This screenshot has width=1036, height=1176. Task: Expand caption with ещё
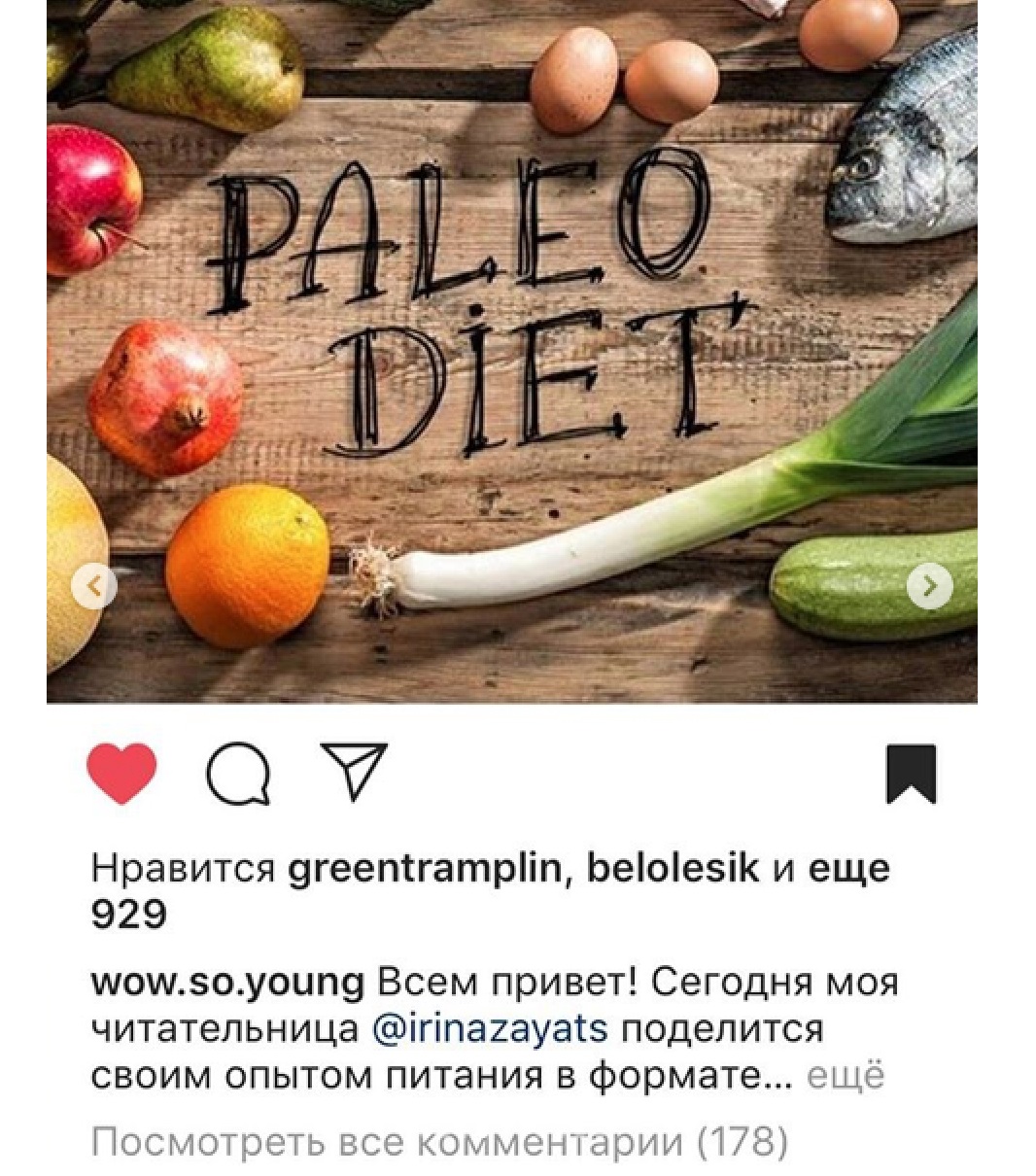pos(846,1077)
